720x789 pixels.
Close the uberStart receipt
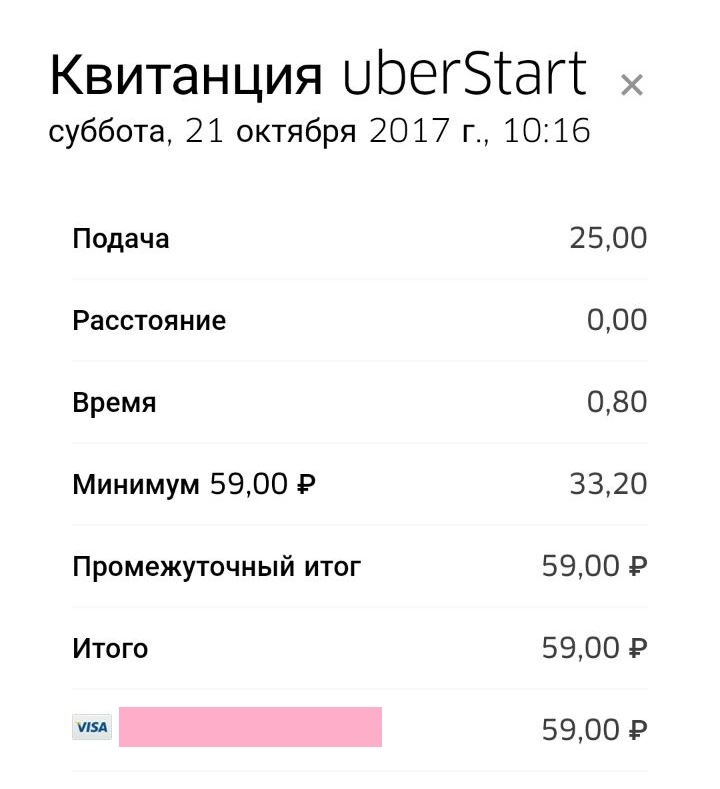tap(631, 86)
